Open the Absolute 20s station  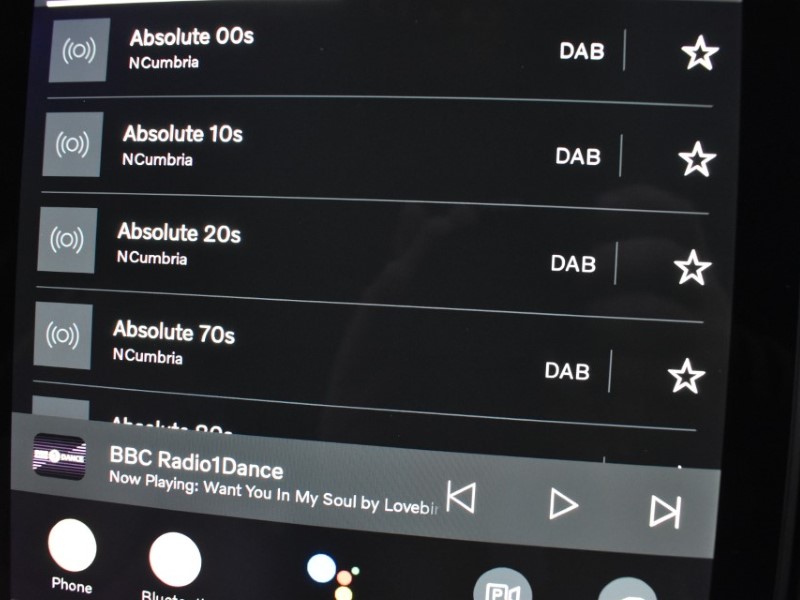click(300, 243)
